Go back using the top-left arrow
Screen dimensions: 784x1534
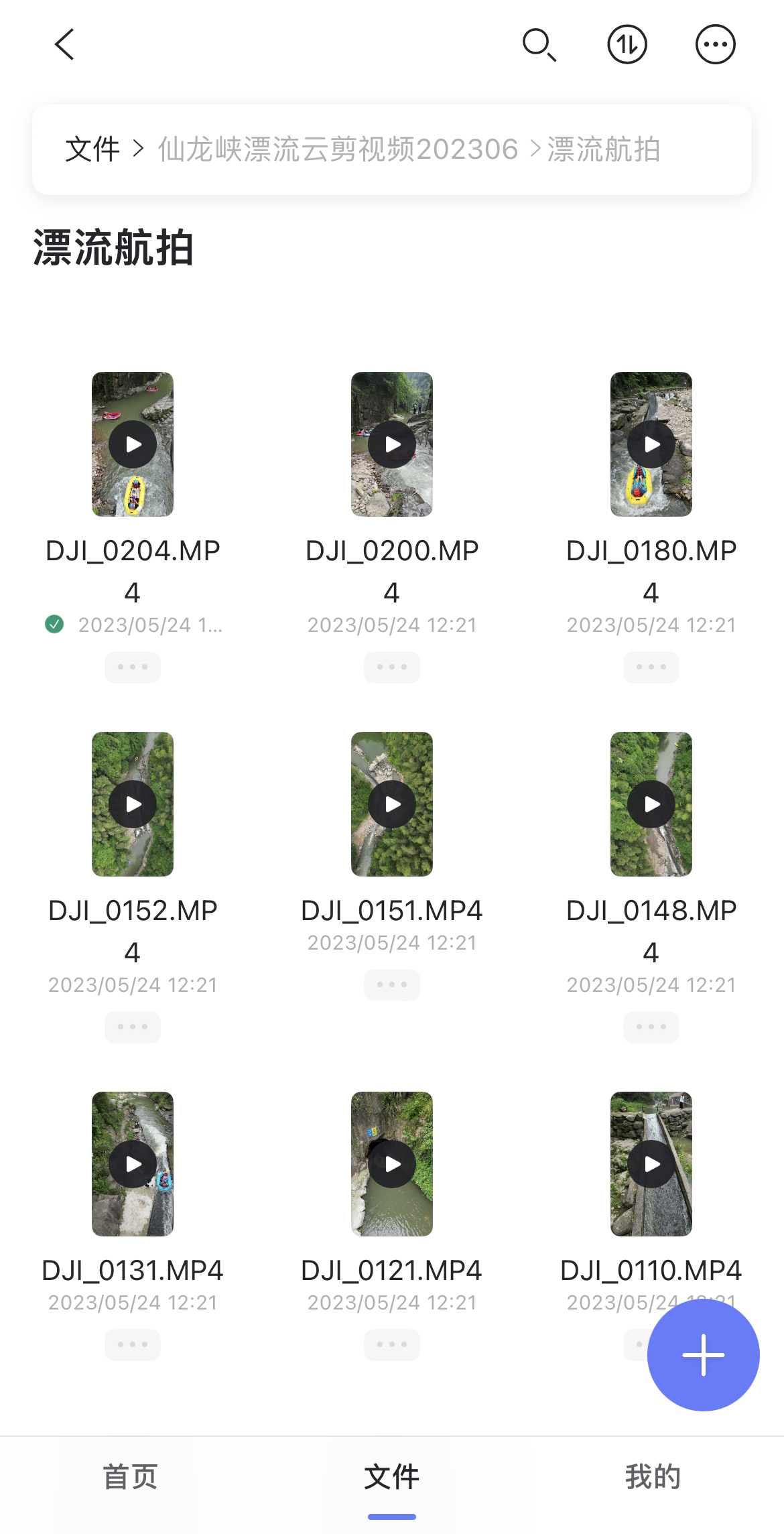(65, 45)
